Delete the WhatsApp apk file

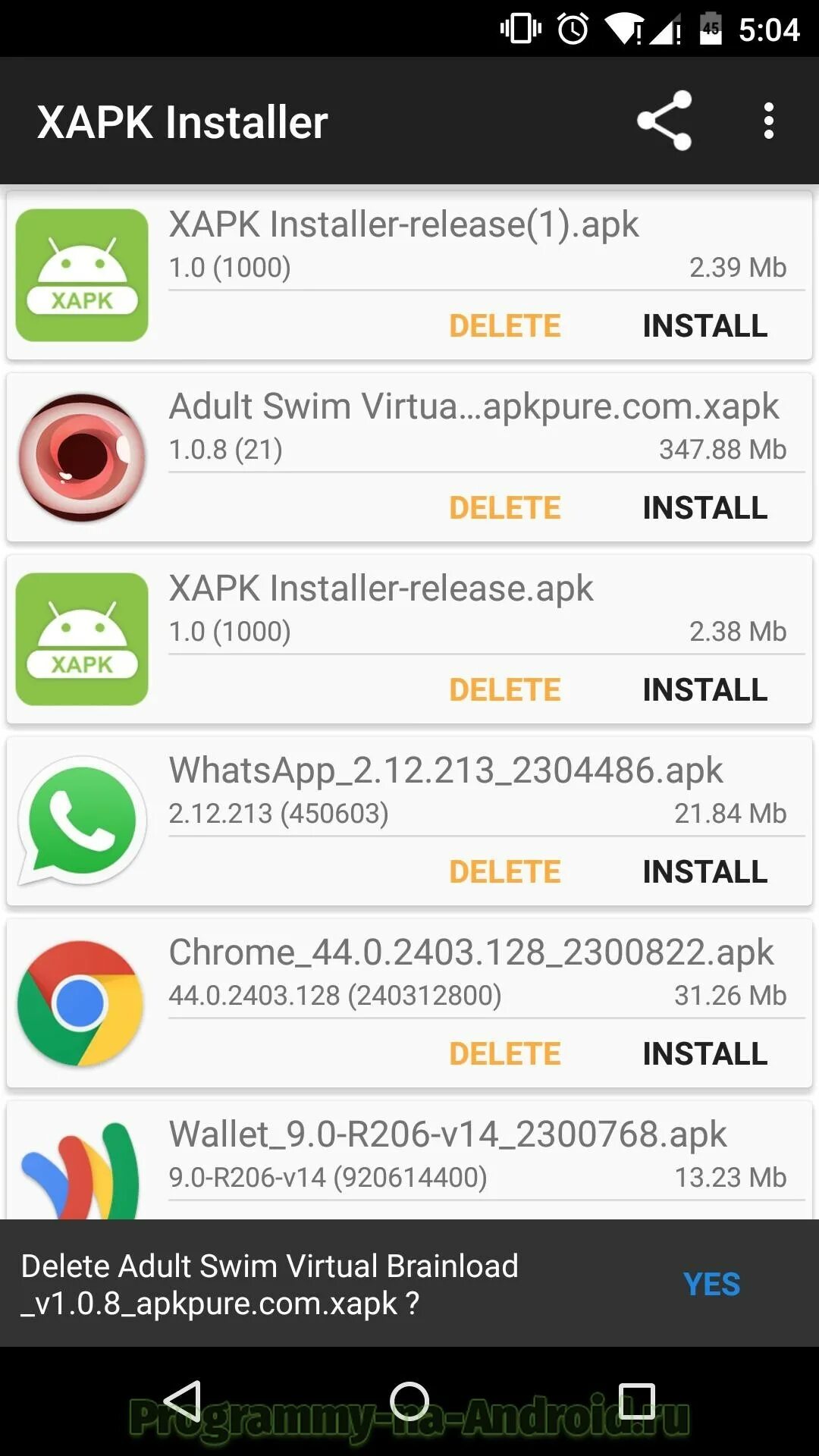[x=504, y=872]
